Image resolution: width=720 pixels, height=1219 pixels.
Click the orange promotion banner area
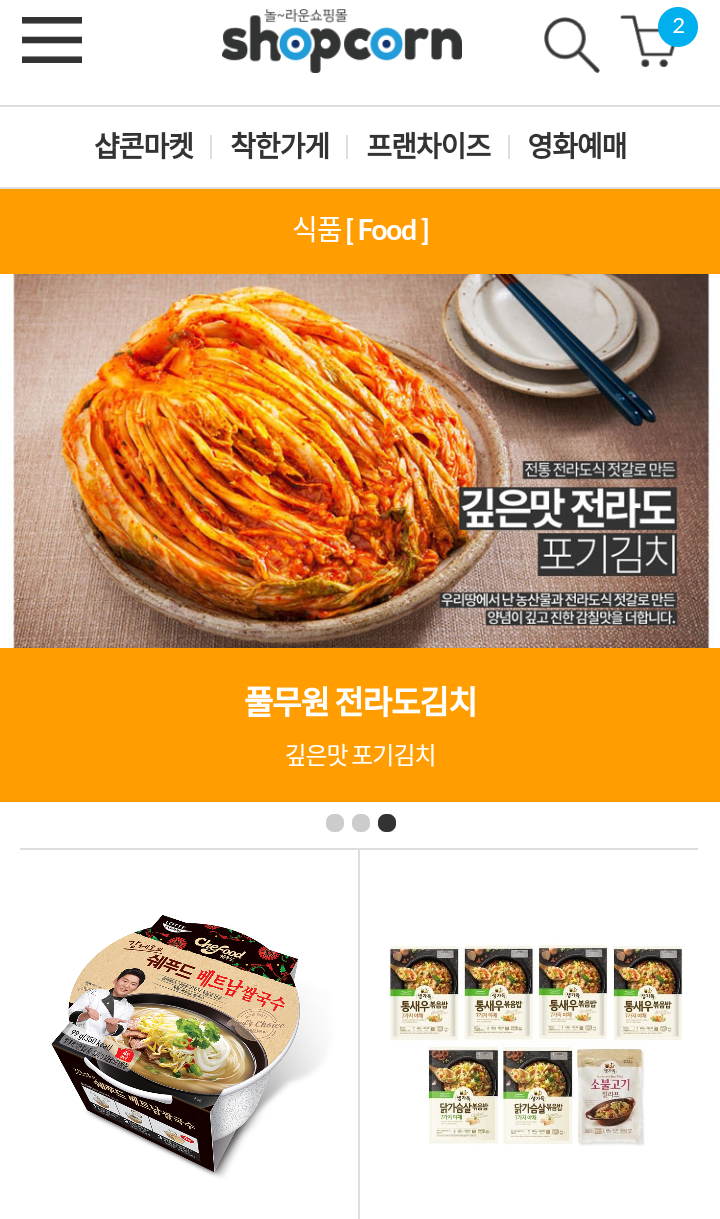(x=360, y=727)
